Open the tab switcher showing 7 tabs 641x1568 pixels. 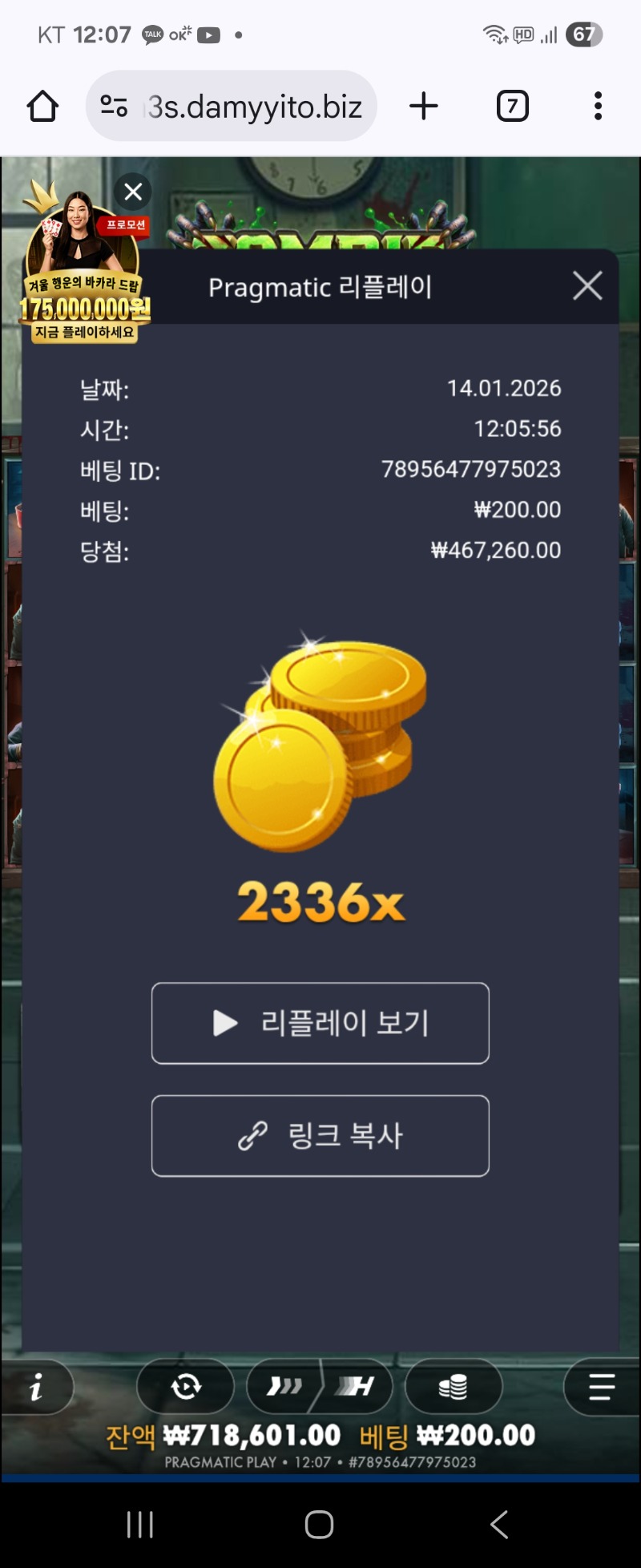[x=512, y=106]
